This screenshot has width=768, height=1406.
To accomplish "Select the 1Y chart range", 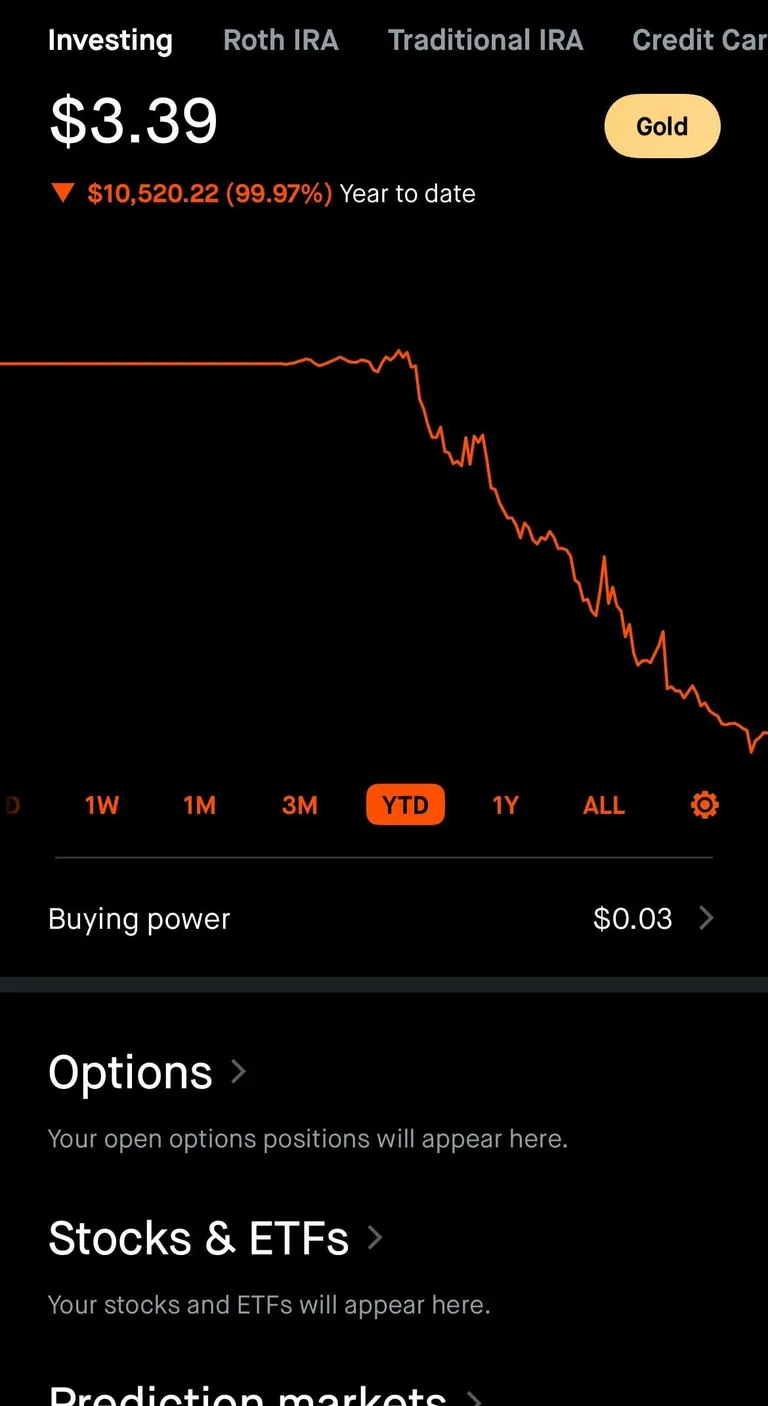I will (x=505, y=805).
